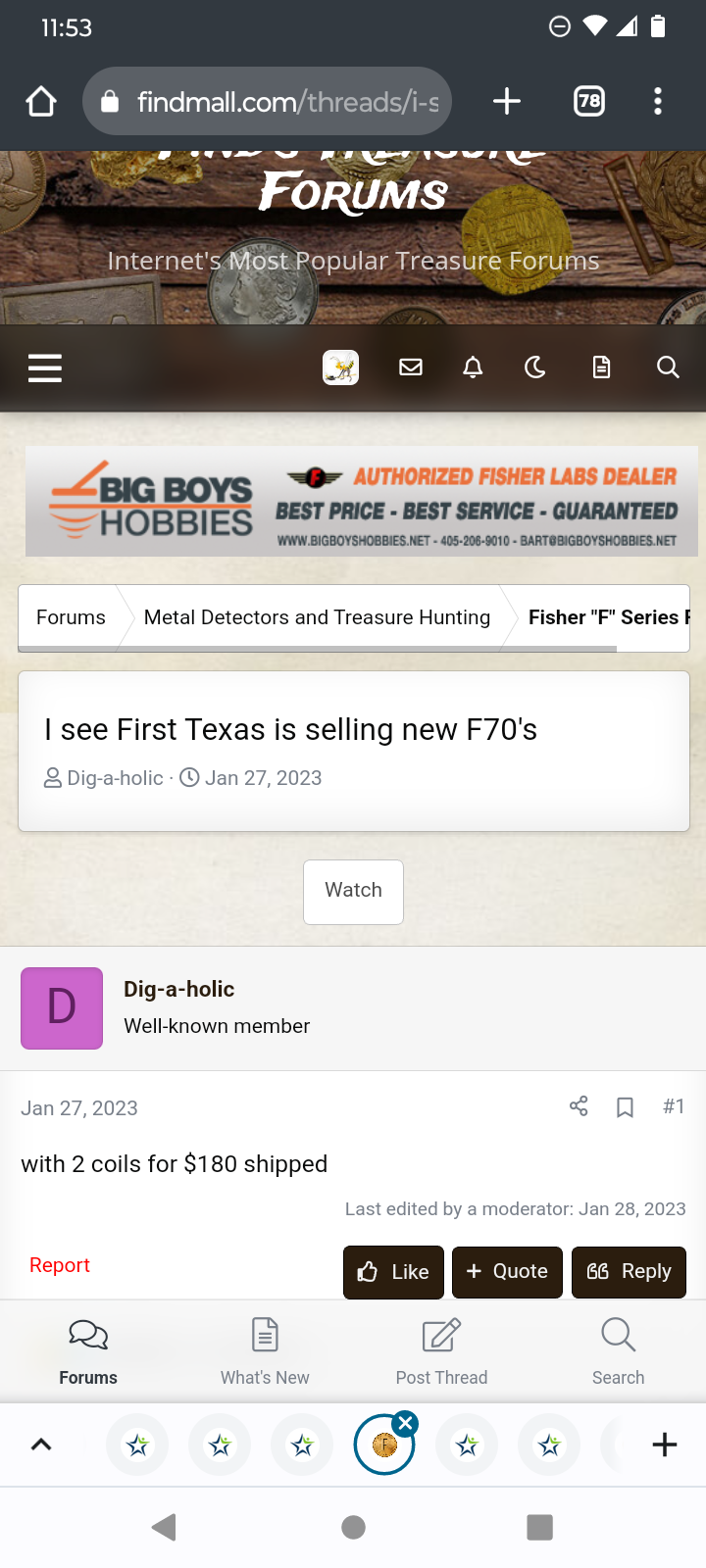Go to Forums breadcrumb
Screen dimensions: 706x1568
[71, 617]
